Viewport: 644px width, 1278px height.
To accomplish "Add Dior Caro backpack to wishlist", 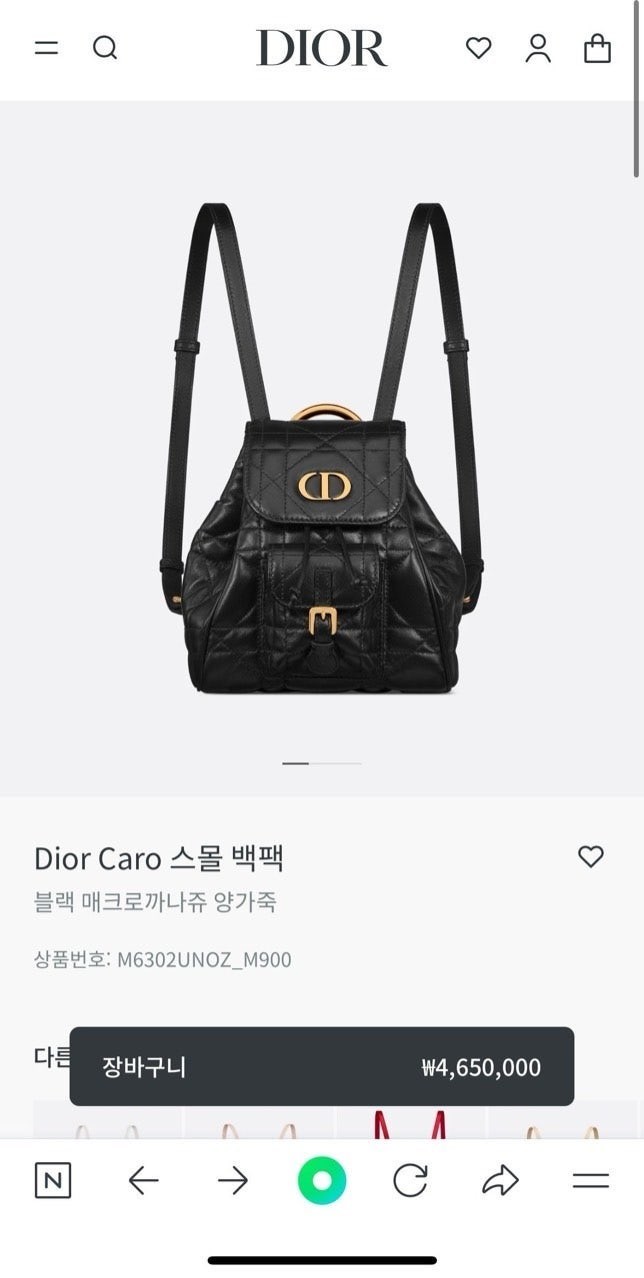I will (x=591, y=856).
